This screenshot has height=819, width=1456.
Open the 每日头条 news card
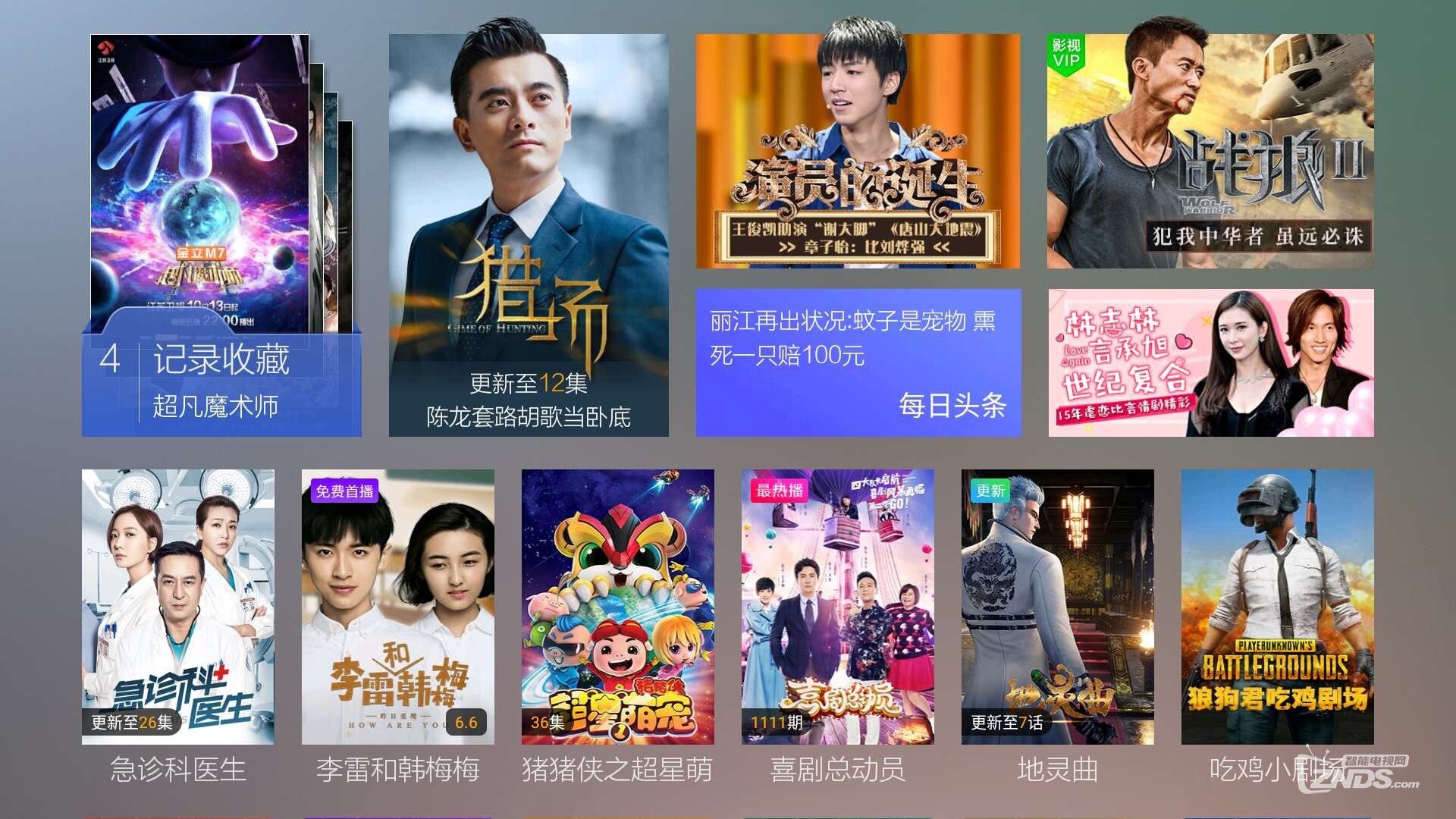point(858,362)
